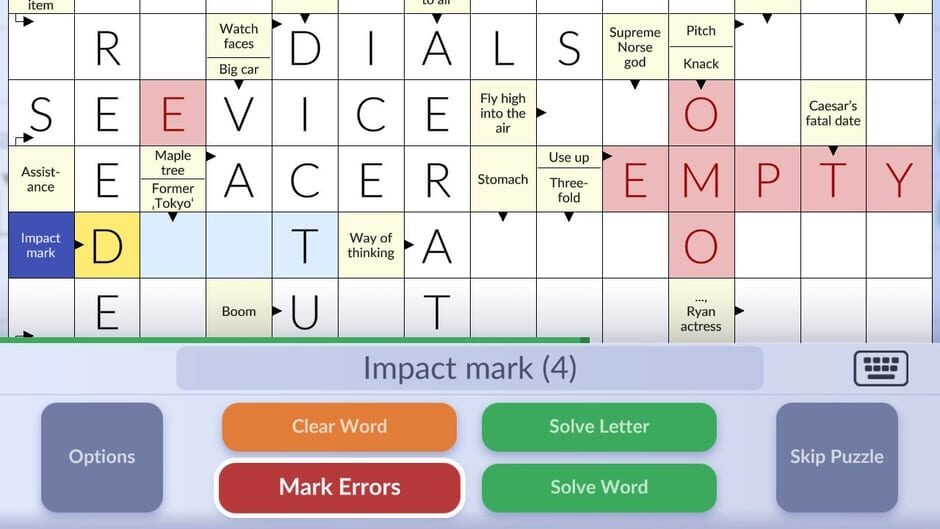
Task: Select the 'Fly high into the air' clue
Action: click(x=502, y=113)
